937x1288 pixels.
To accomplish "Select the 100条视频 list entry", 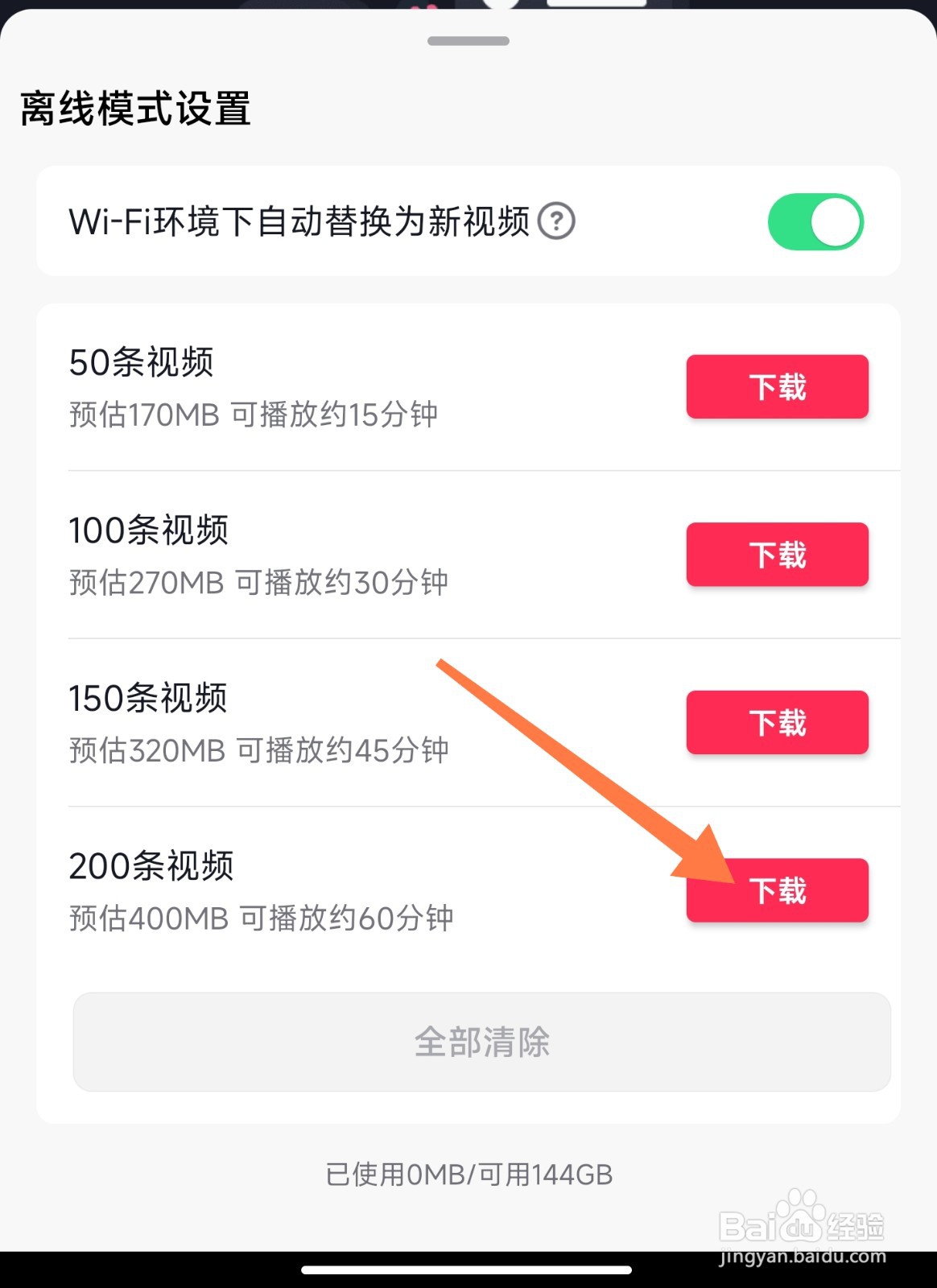I will pos(149,530).
